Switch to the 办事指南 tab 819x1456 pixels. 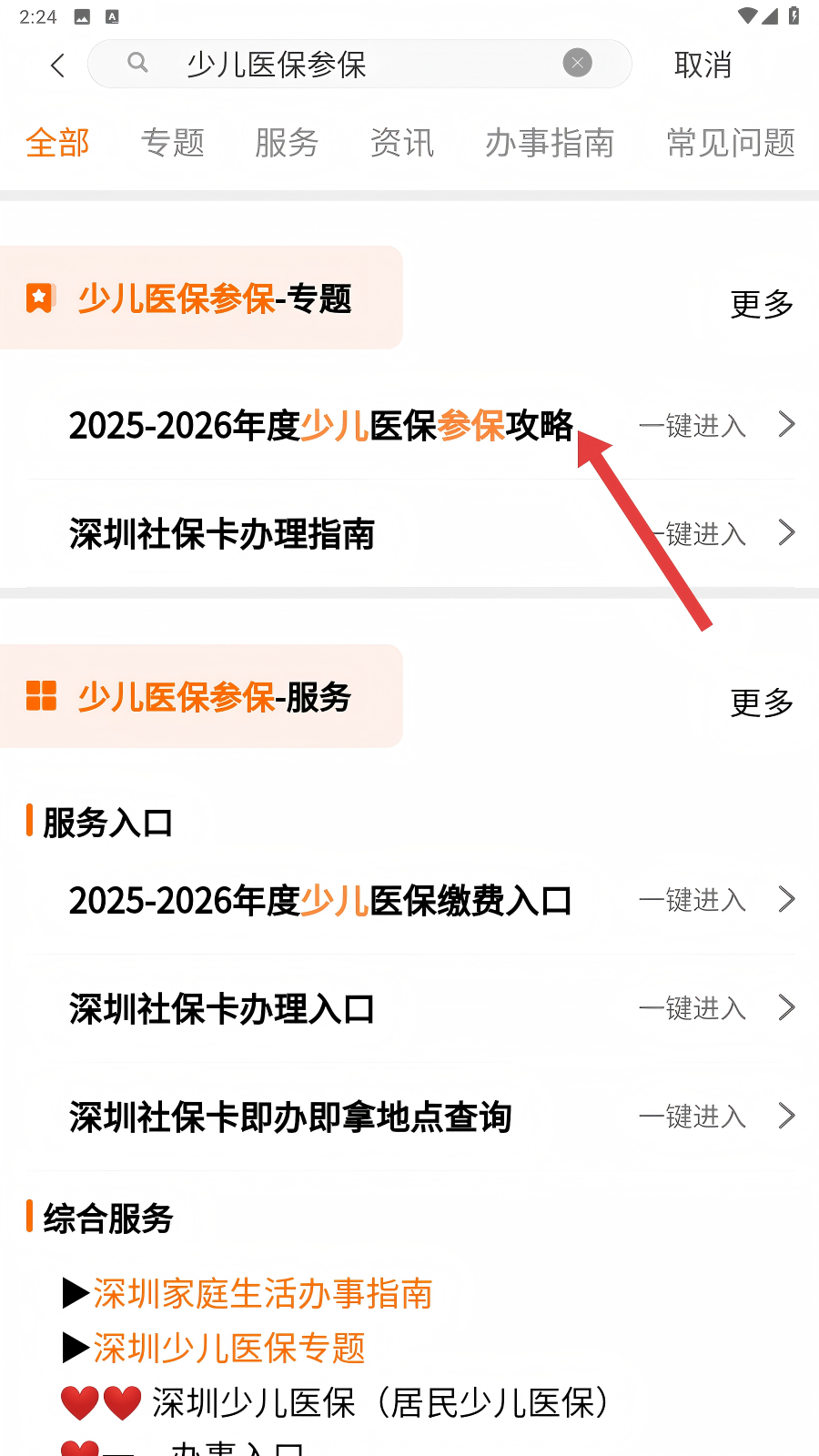pos(550,143)
